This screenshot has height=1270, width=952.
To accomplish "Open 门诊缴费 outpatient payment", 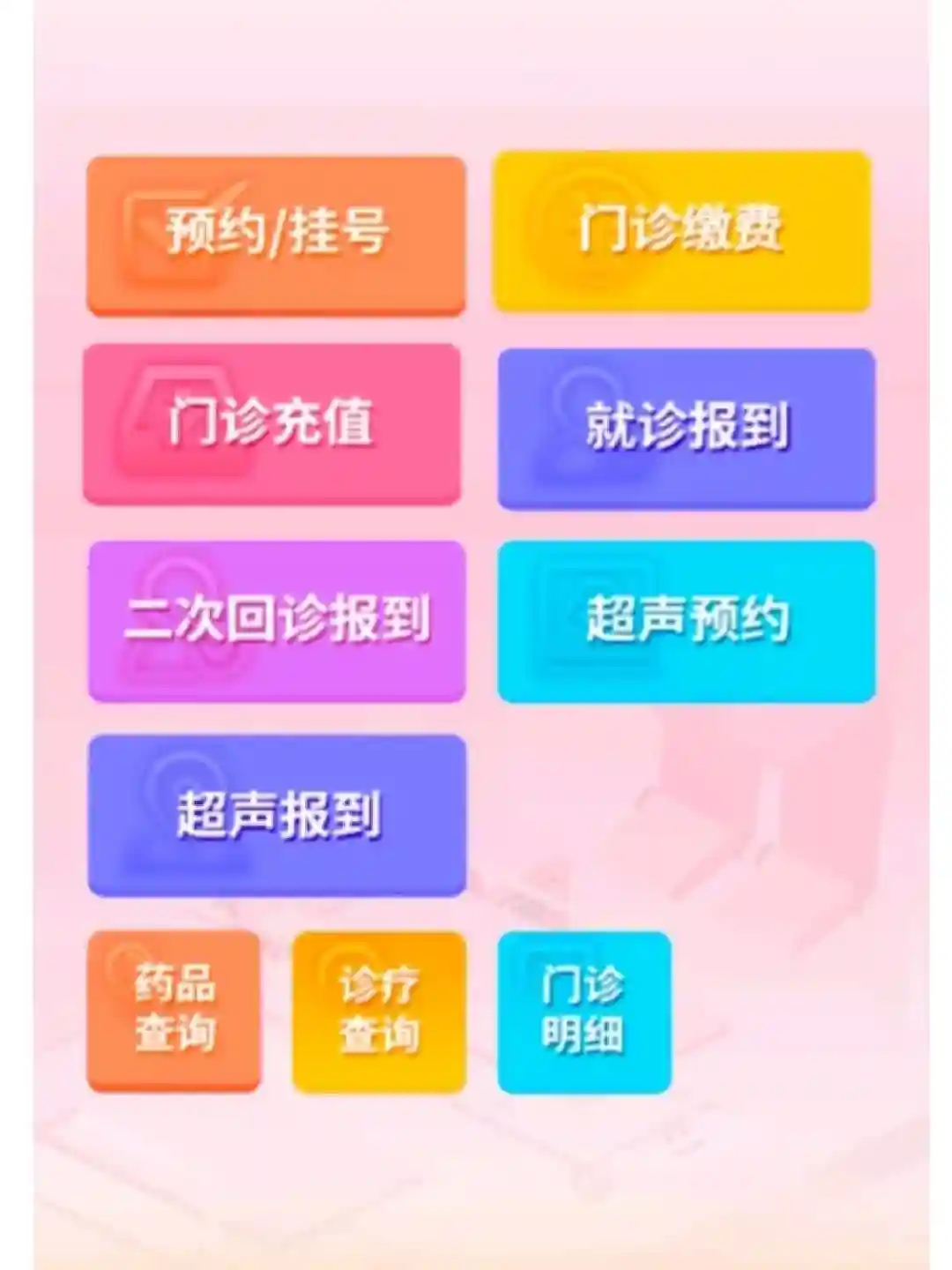I will pyautogui.click(x=681, y=231).
